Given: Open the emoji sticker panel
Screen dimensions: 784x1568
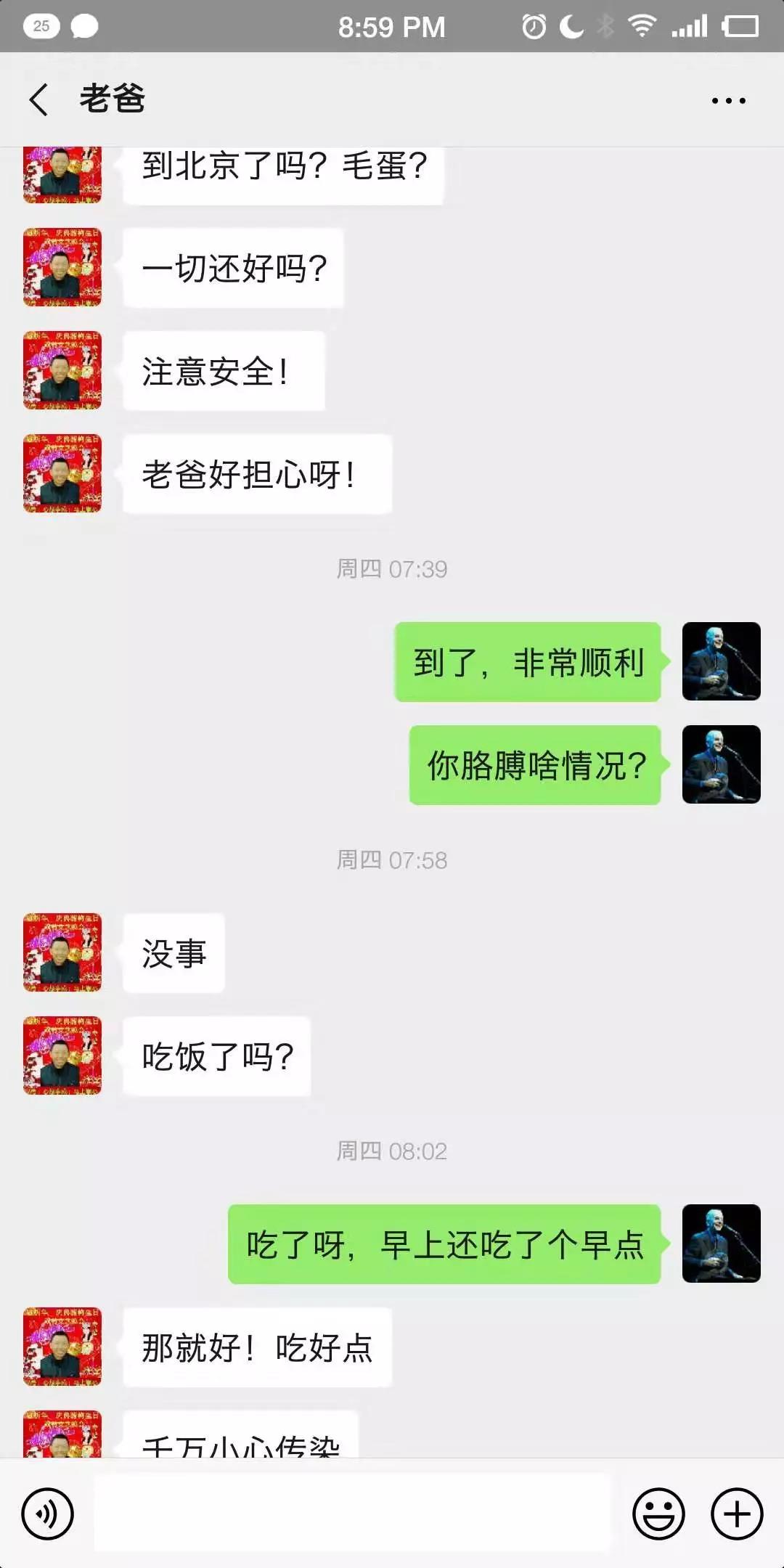Looking at the screenshot, I should (658, 1514).
